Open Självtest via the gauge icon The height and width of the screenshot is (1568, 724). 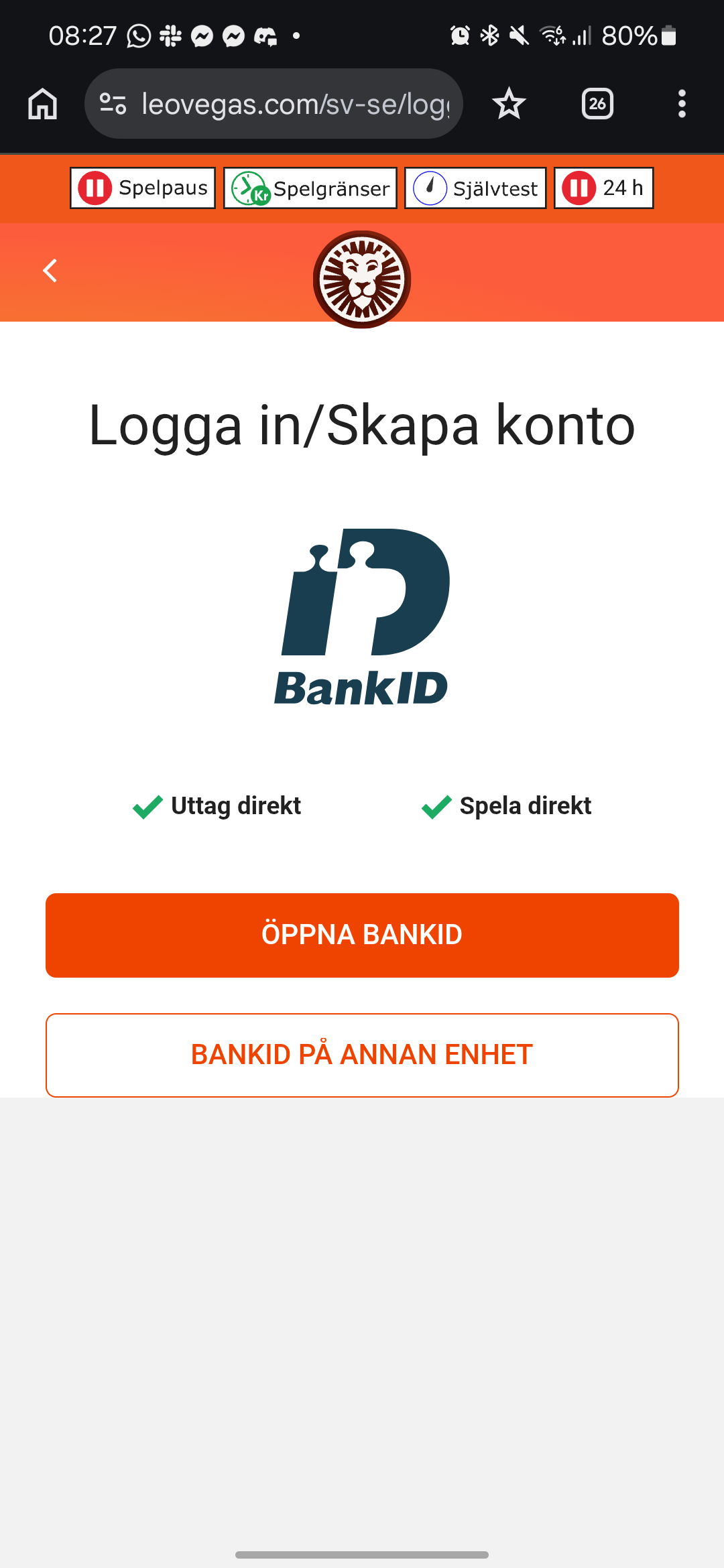tap(430, 188)
